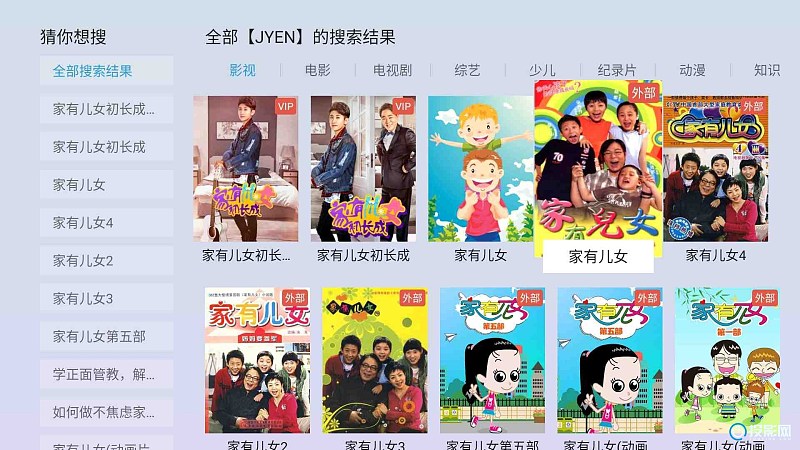Switch to the 纪录片 tab

[617, 70]
